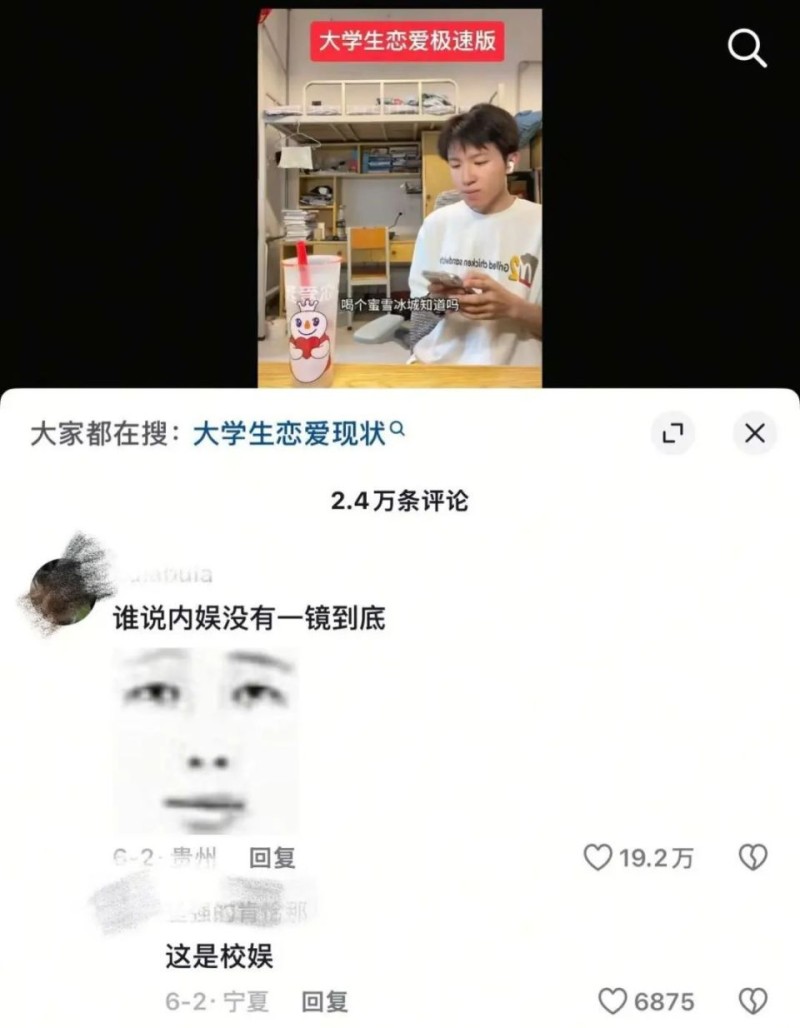
Task: Reply to the comment from 宁夏
Action: 325,1001
